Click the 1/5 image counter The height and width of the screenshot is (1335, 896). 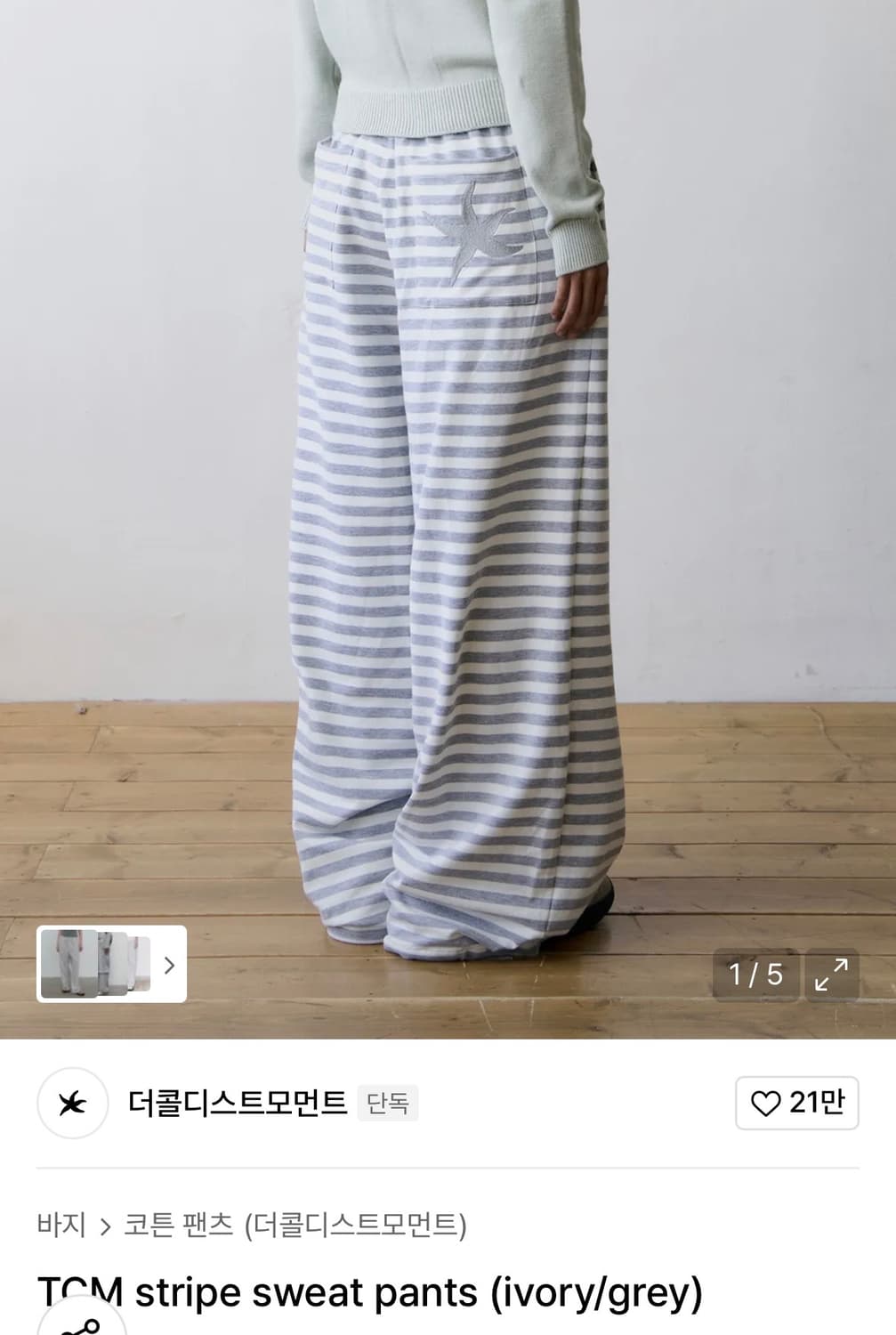(757, 975)
